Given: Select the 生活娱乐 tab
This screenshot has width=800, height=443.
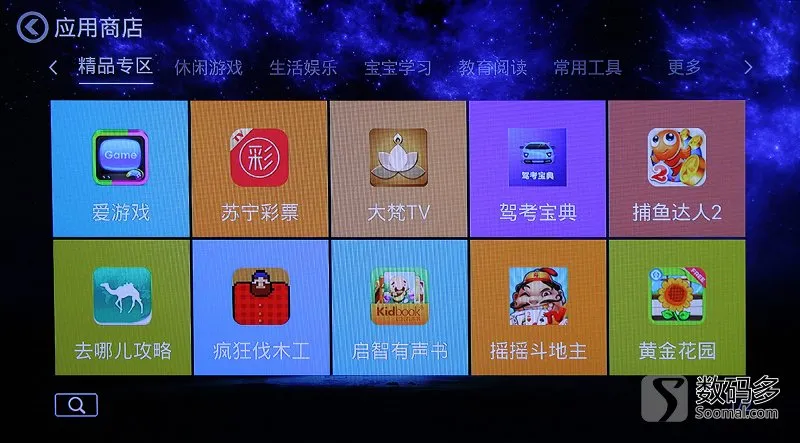Looking at the screenshot, I should click(303, 68).
